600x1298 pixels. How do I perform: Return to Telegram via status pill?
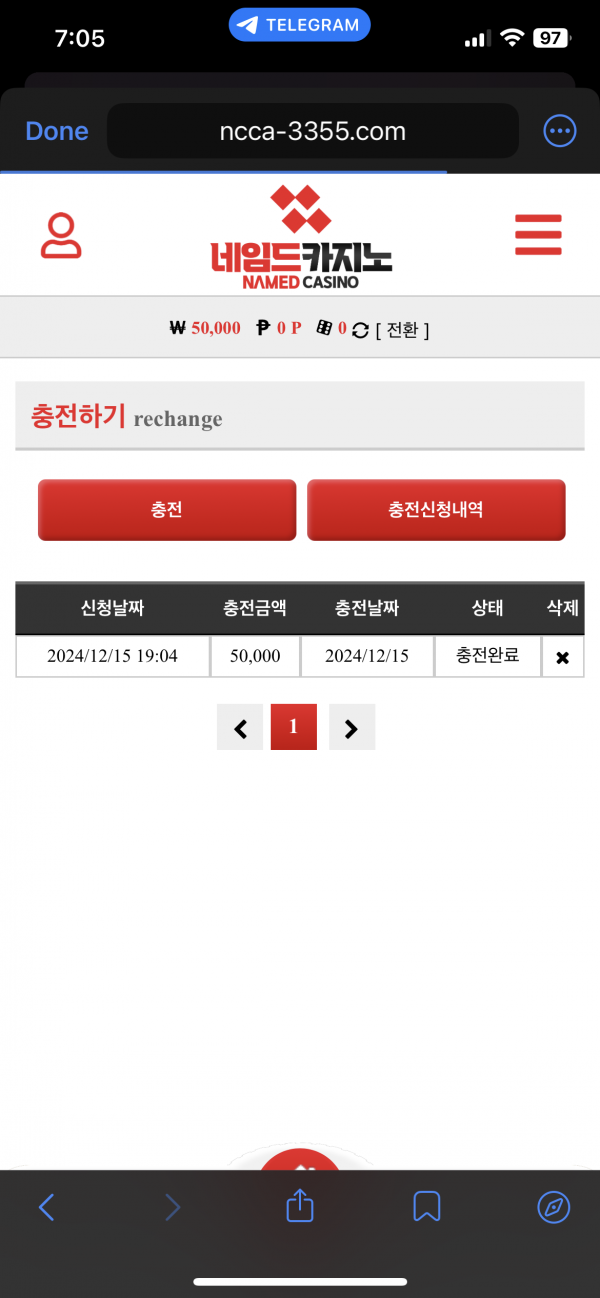(x=300, y=25)
